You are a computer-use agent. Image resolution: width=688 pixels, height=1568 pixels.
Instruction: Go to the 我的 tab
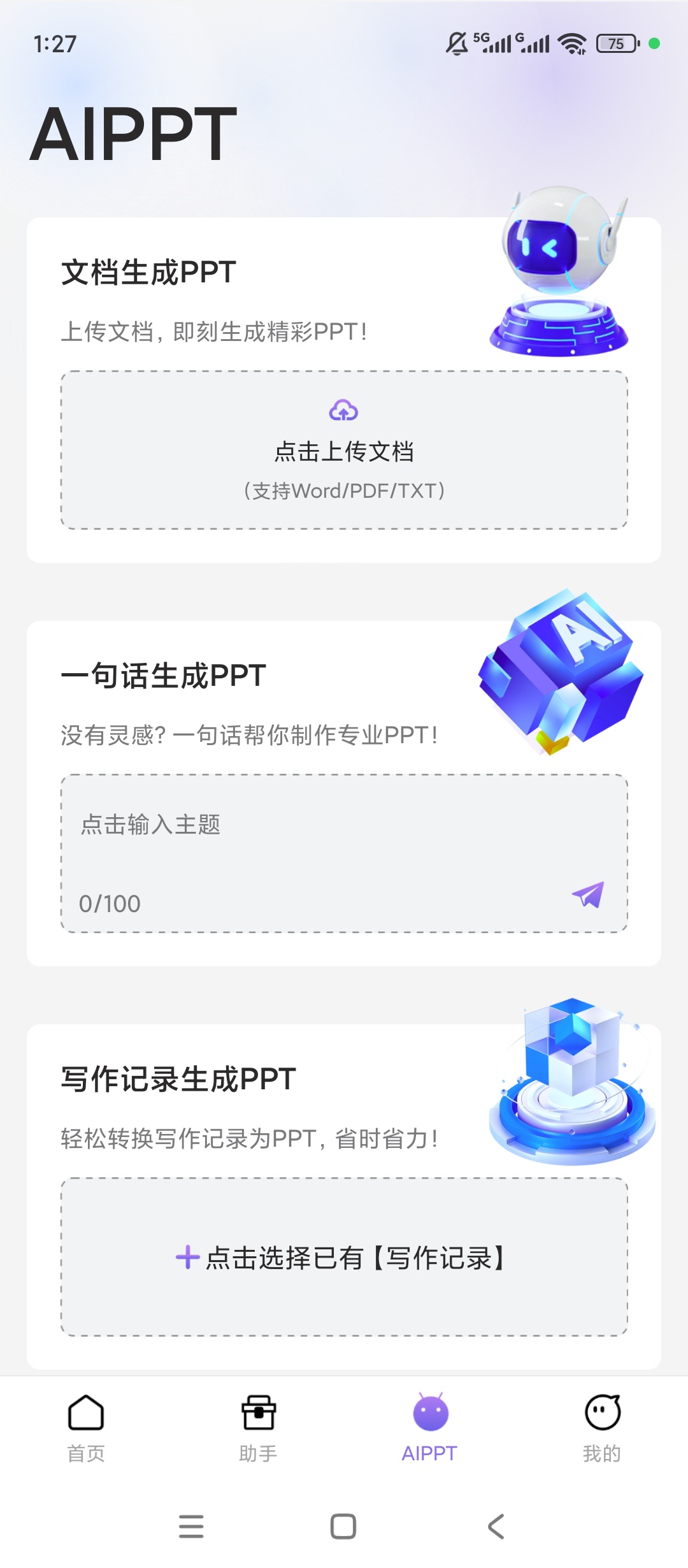tap(602, 1428)
